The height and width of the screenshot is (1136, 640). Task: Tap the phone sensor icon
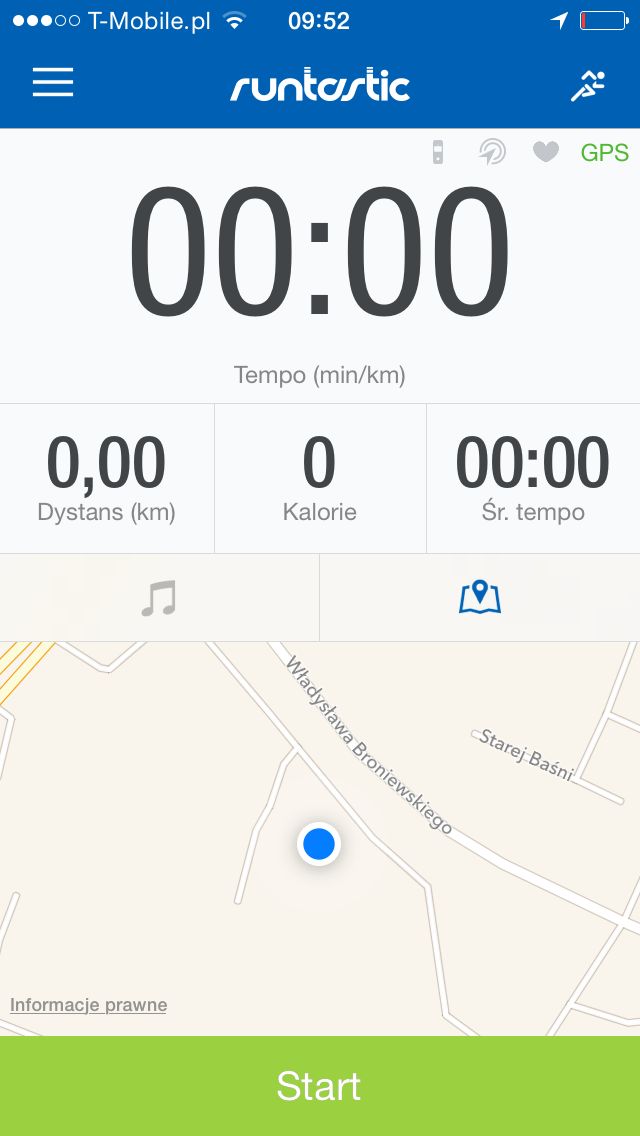coord(438,152)
